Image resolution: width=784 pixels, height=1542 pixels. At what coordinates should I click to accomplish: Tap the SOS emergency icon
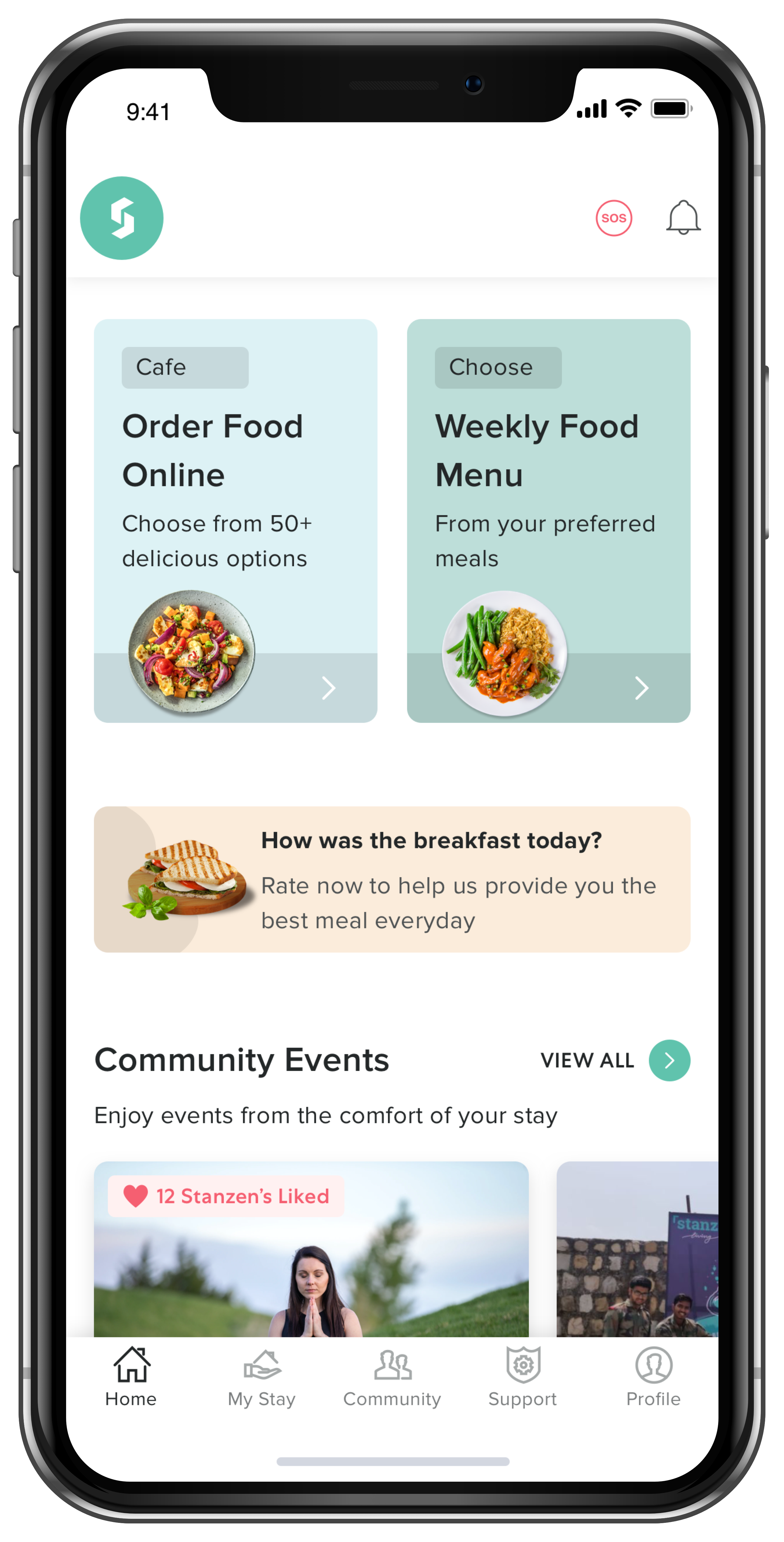614,218
